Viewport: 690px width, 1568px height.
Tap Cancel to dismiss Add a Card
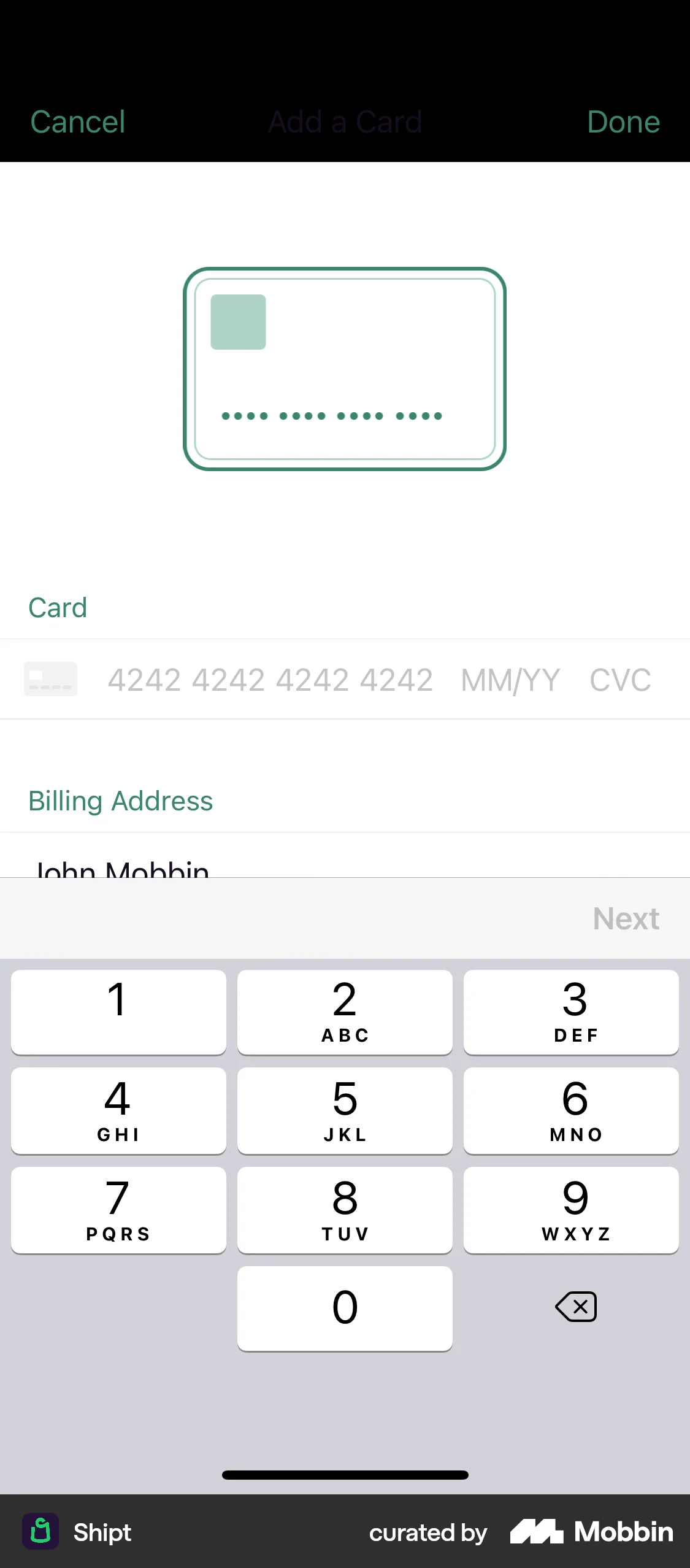[78, 121]
